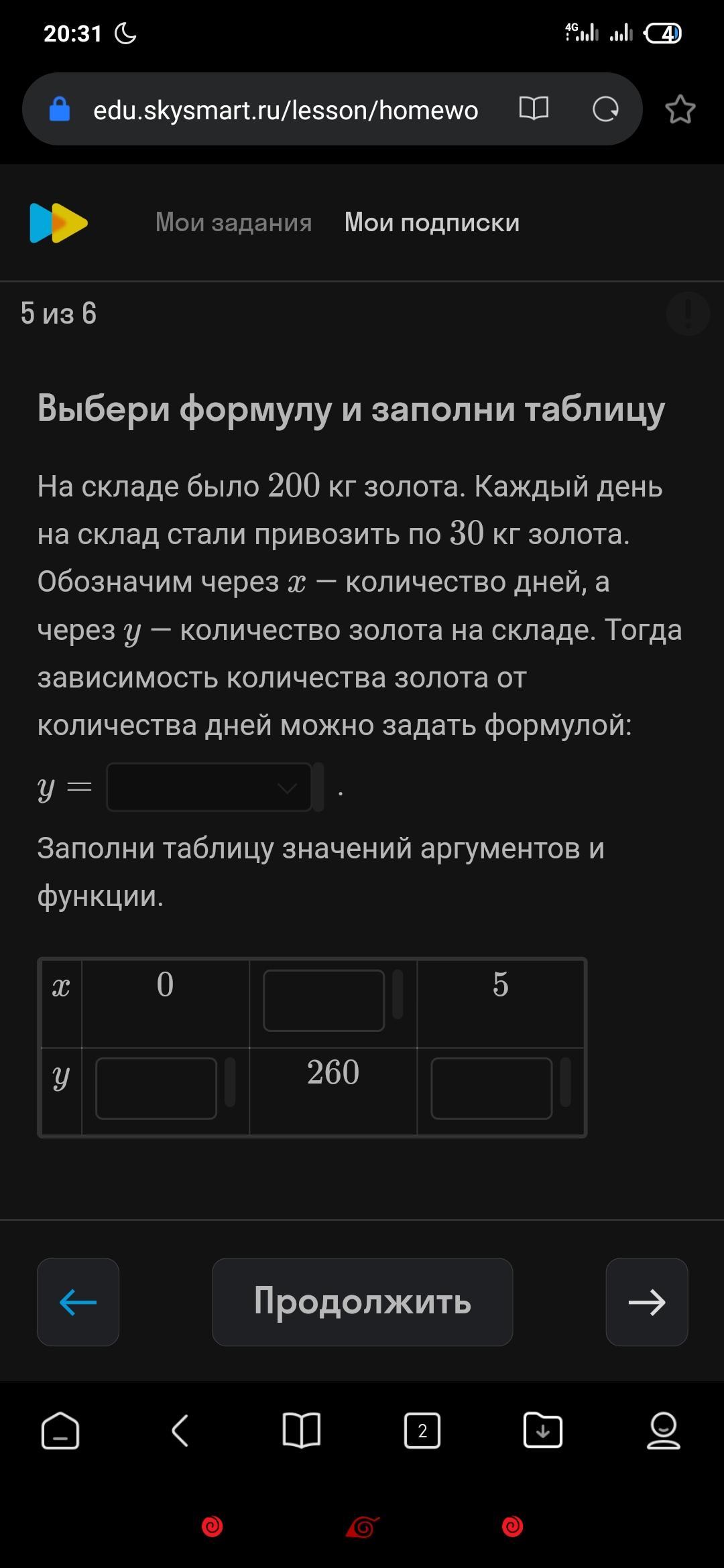The image size is (724, 1568).
Task: Open the Мои задания tab
Action: click(x=233, y=222)
